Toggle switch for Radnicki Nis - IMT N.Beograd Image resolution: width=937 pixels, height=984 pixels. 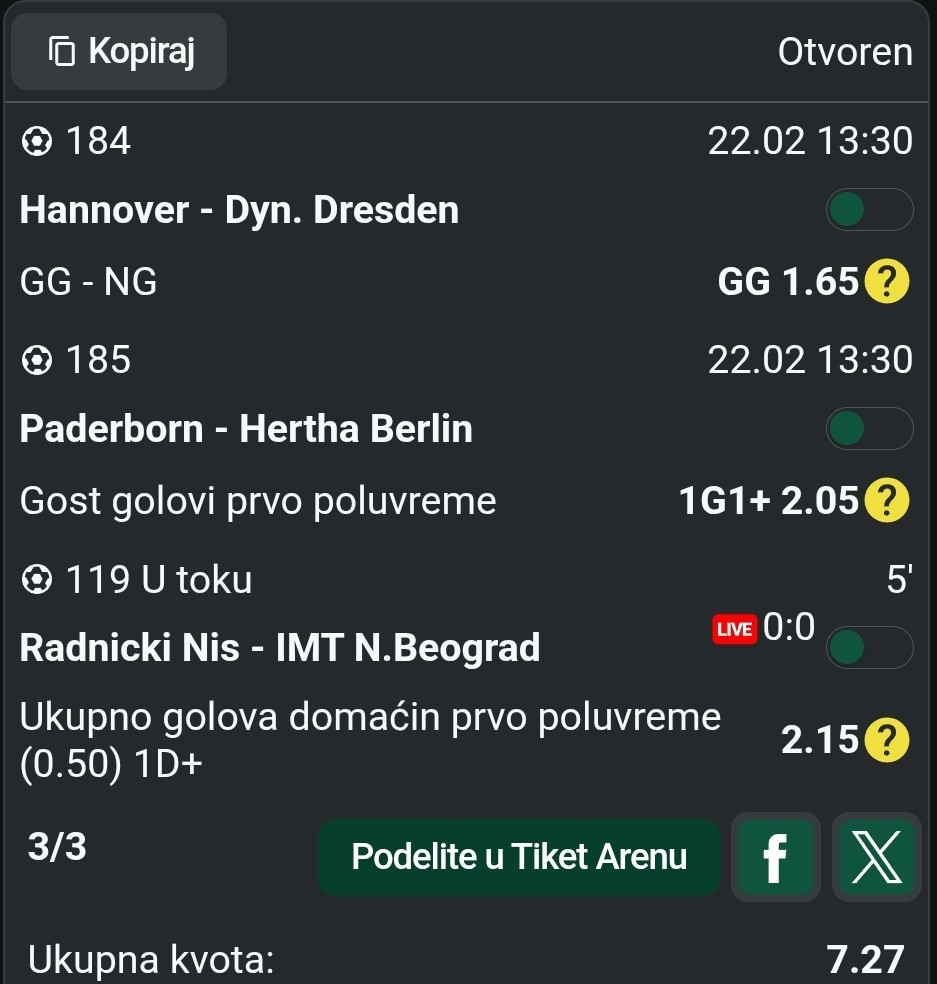pos(868,647)
